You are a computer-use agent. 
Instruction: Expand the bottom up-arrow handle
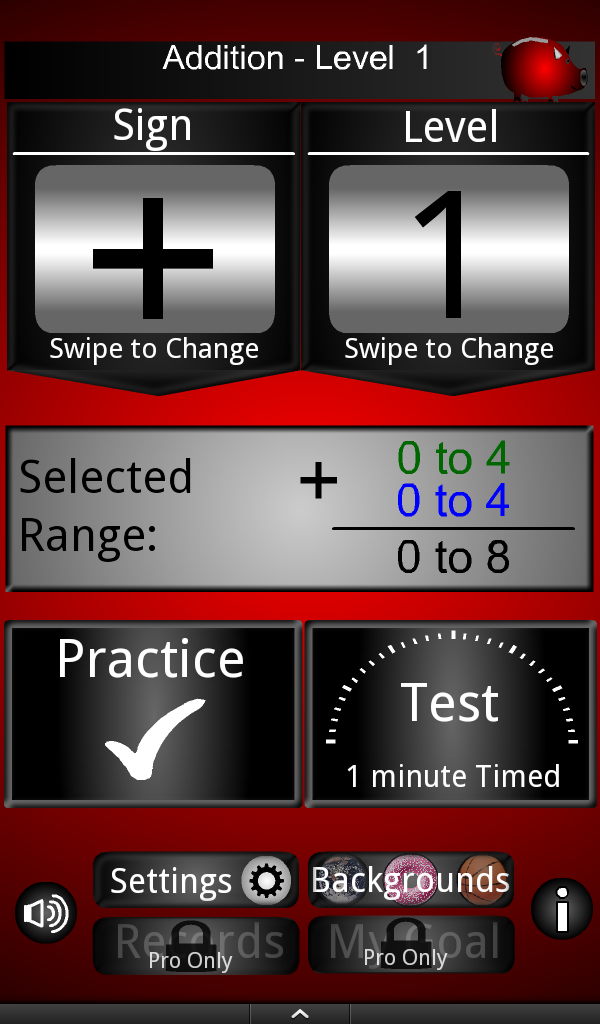click(299, 1014)
